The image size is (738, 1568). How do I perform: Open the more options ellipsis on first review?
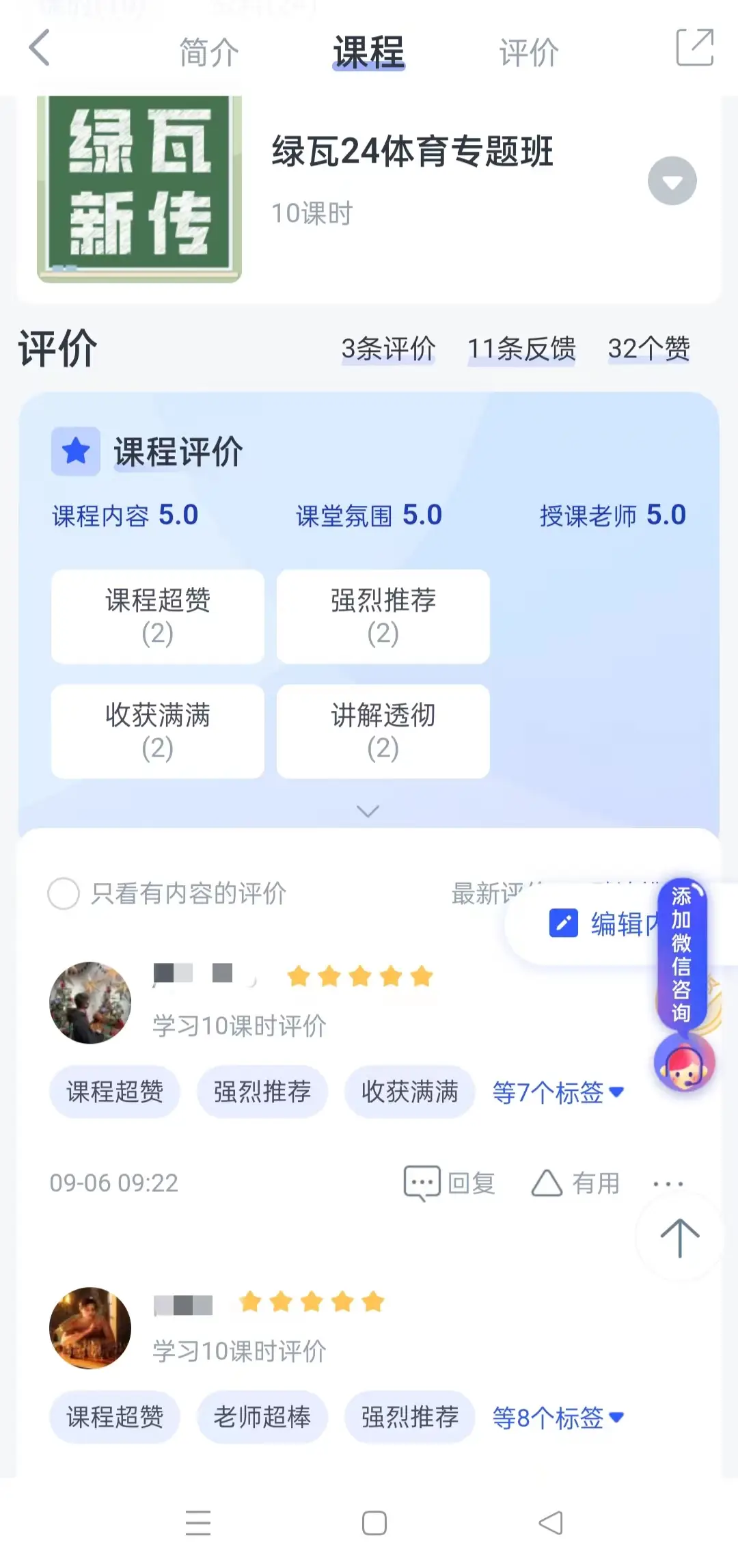[x=668, y=1182]
